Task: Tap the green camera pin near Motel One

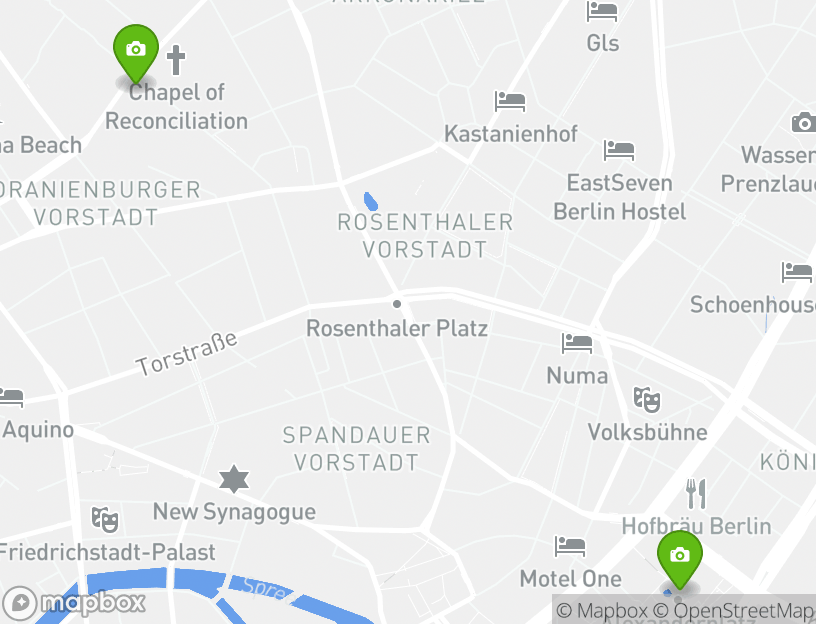Action: [679, 556]
